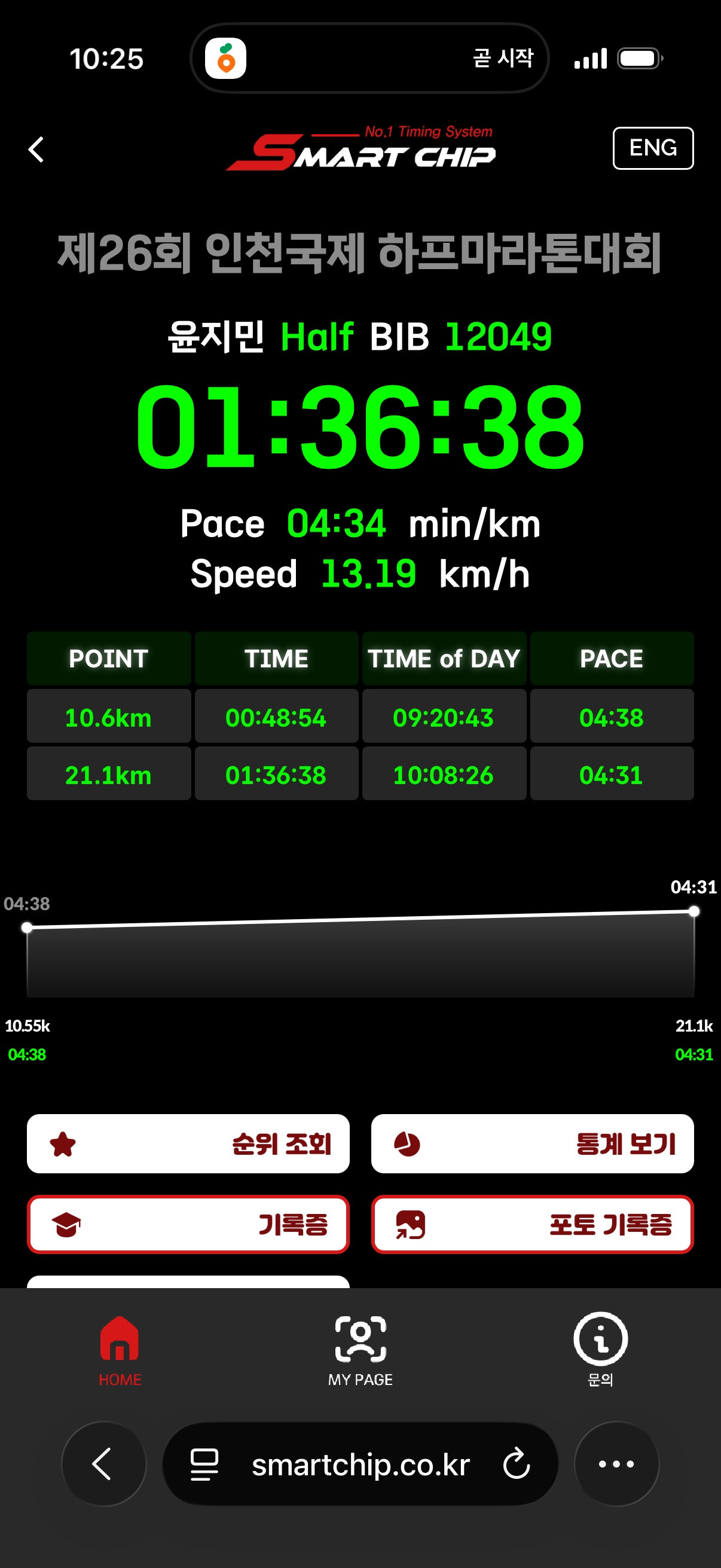Open the 기록증 certificate
This screenshot has height=1568, width=721.
pos(188,1224)
